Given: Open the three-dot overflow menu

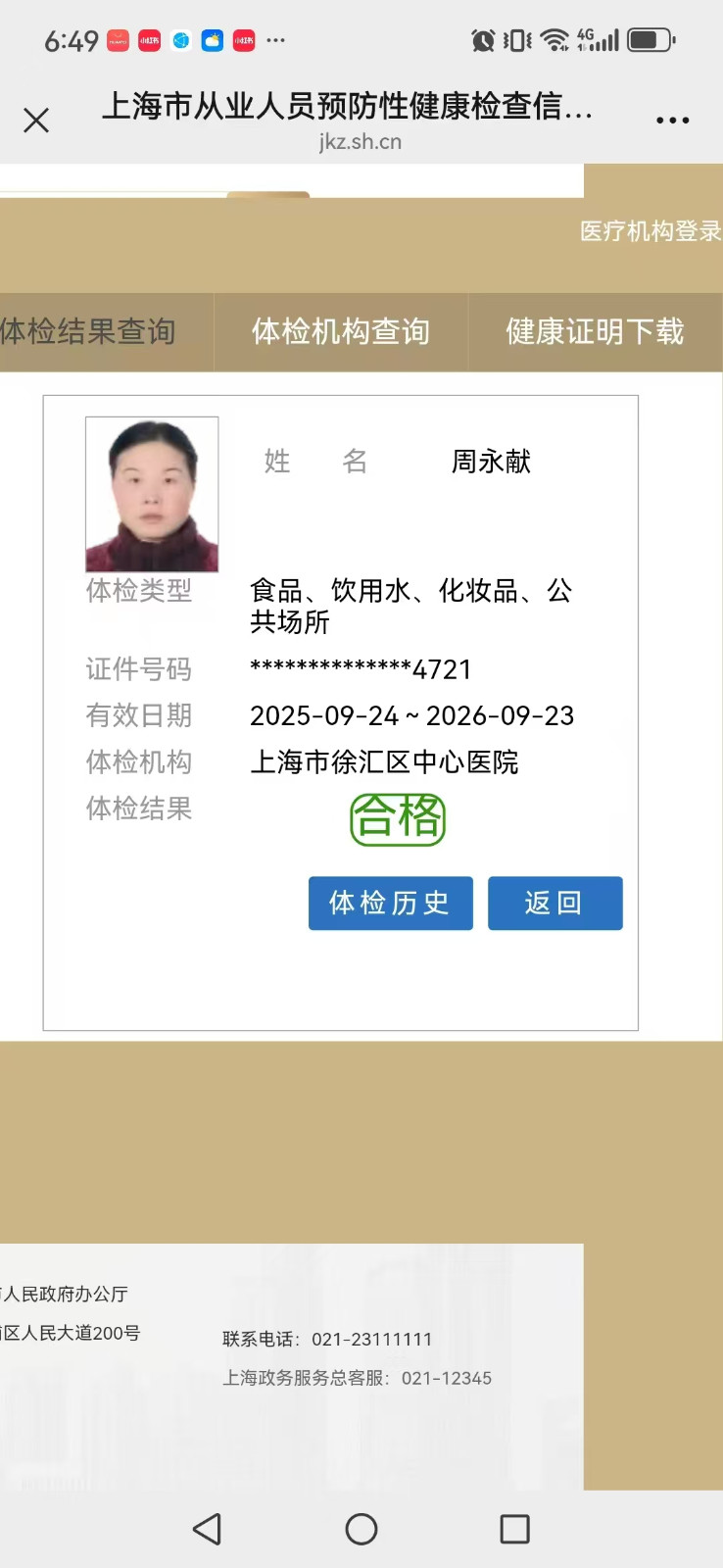Looking at the screenshot, I should pos(672,121).
